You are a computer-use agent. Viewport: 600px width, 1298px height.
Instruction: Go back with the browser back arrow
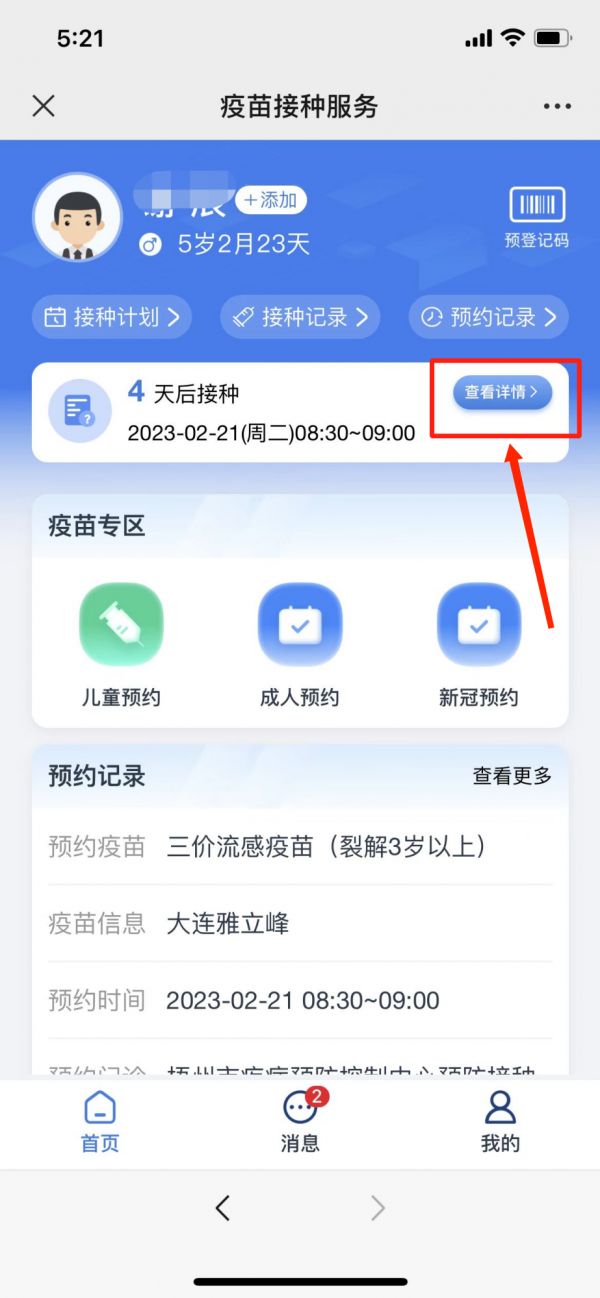click(x=222, y=1208)
